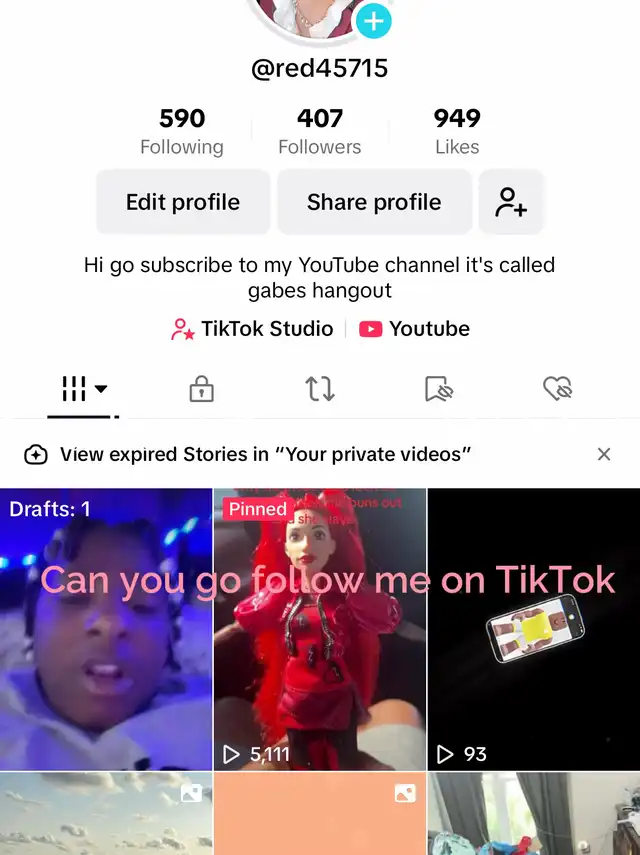640x855 pixels.
Task: Open the cloudy sky photo post
Action: pos(106,814)
